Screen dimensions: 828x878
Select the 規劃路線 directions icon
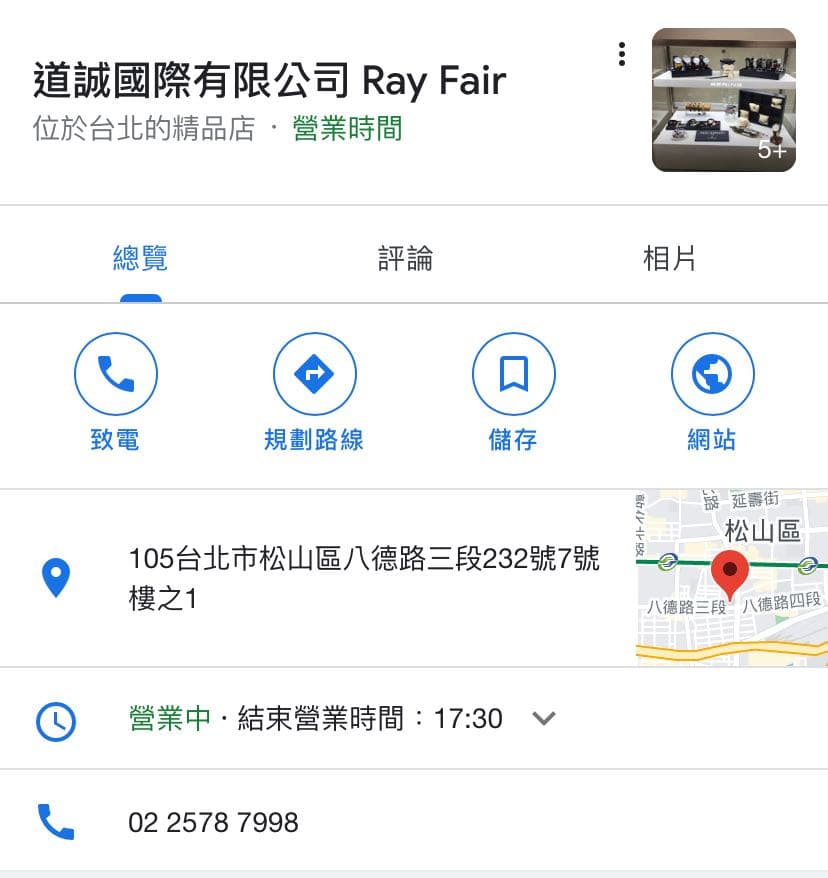(x=315, y=373)
